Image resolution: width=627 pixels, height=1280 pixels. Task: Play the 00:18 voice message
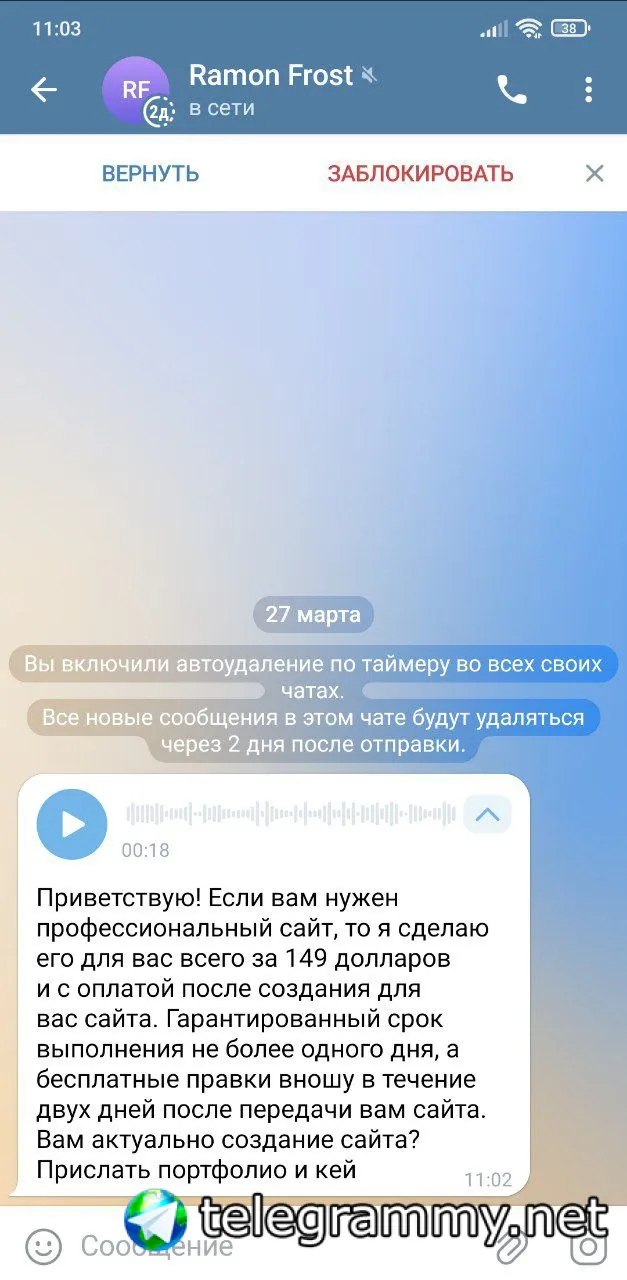click(x=71, y=824)
